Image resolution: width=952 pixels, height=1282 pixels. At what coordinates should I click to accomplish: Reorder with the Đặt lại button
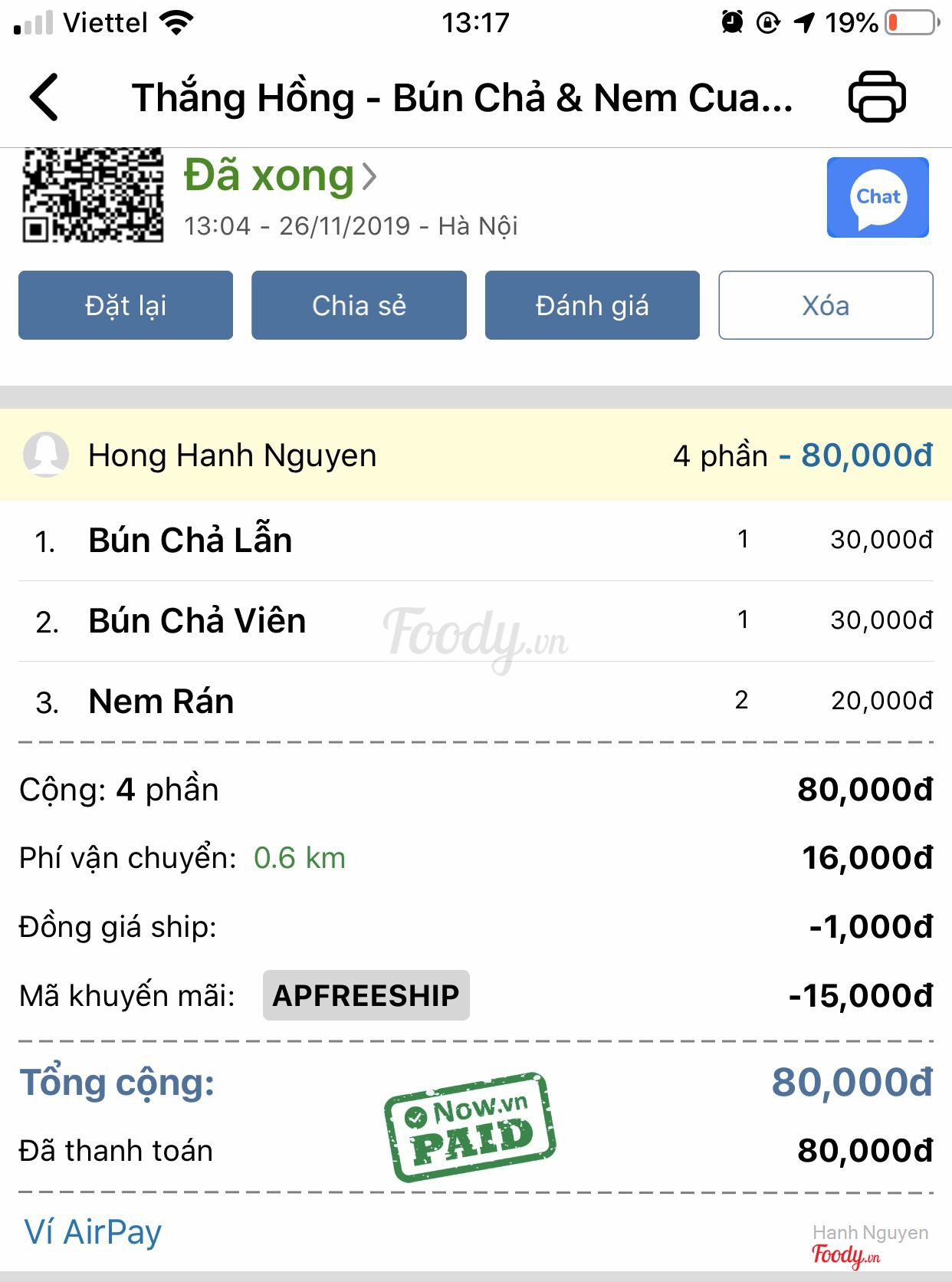pyautogui.click(x=126, y=305)
